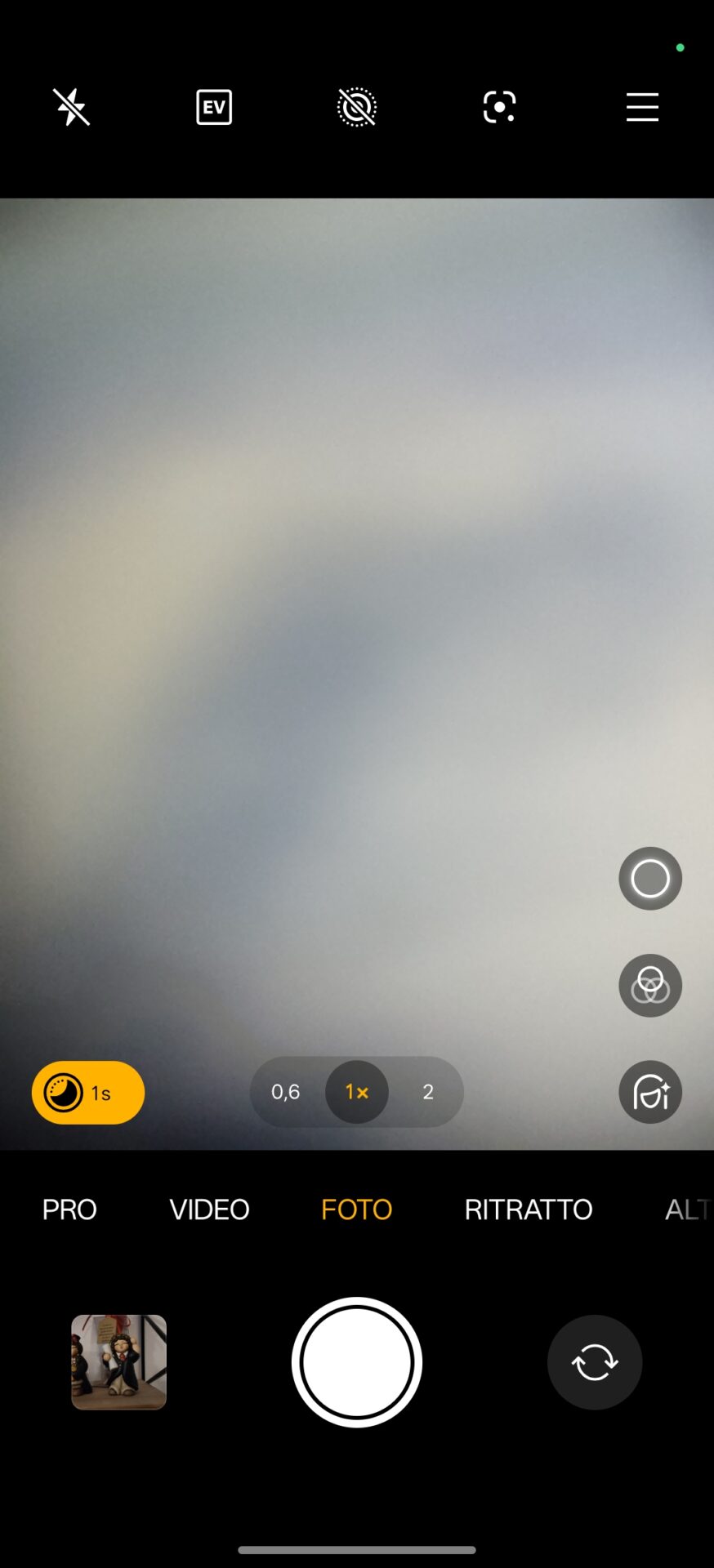Screen dimensions: 714x1568
Task: Open the last photo thumbnail
Action: [x=119, y=1362]
